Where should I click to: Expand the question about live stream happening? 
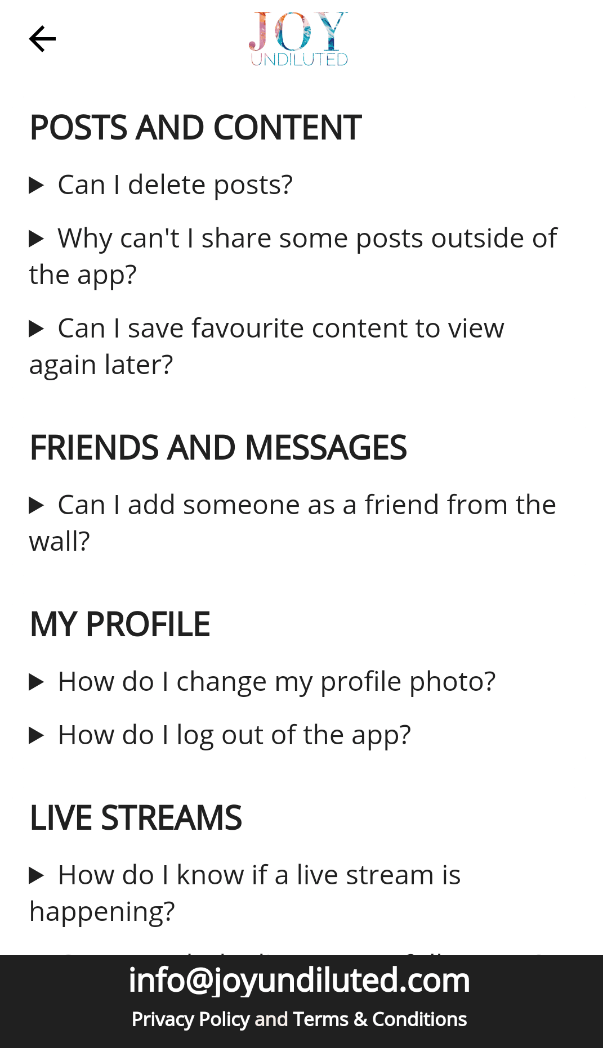[x=245, y=893]
